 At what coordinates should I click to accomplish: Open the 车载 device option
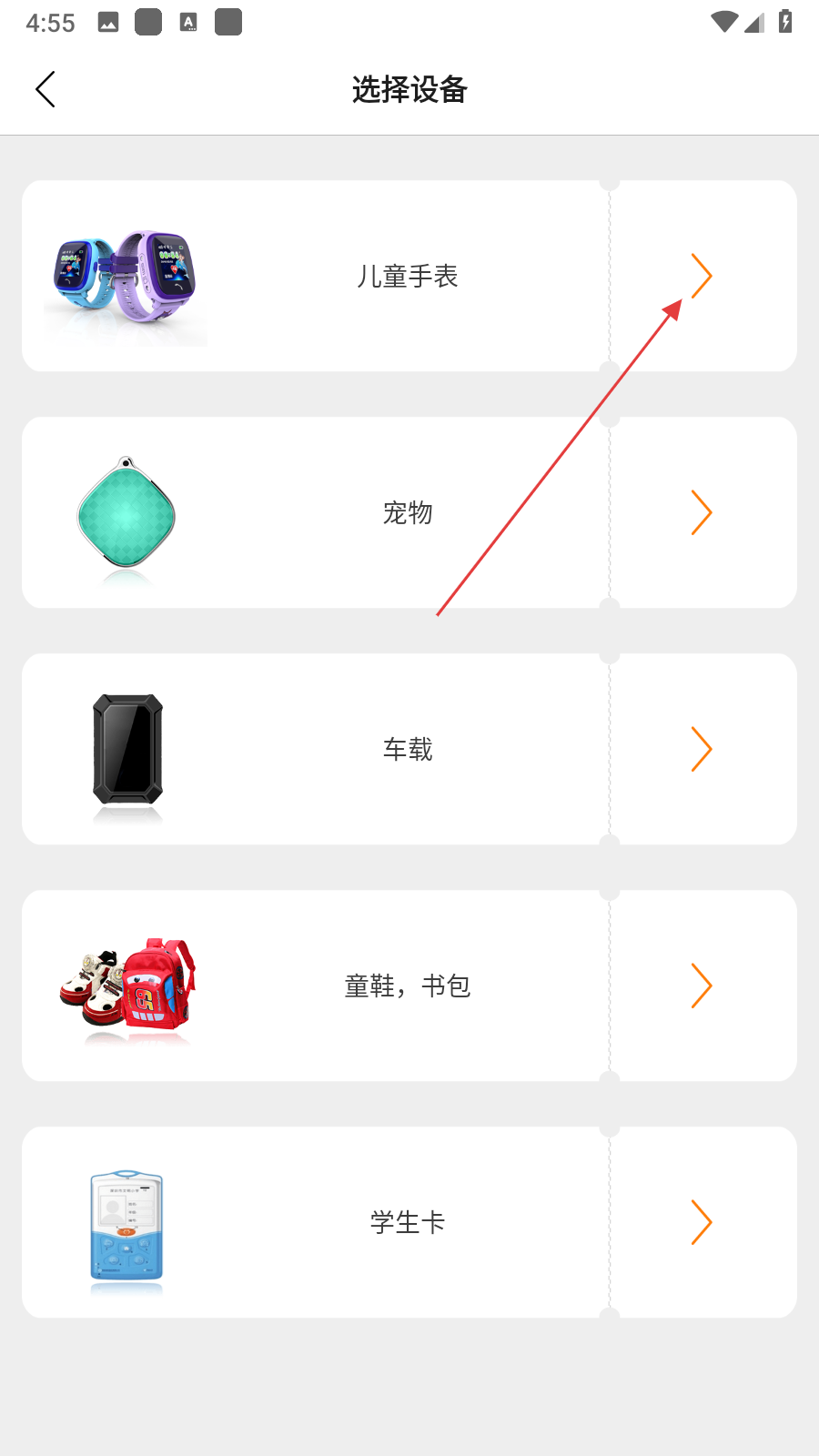click(408, 749)
